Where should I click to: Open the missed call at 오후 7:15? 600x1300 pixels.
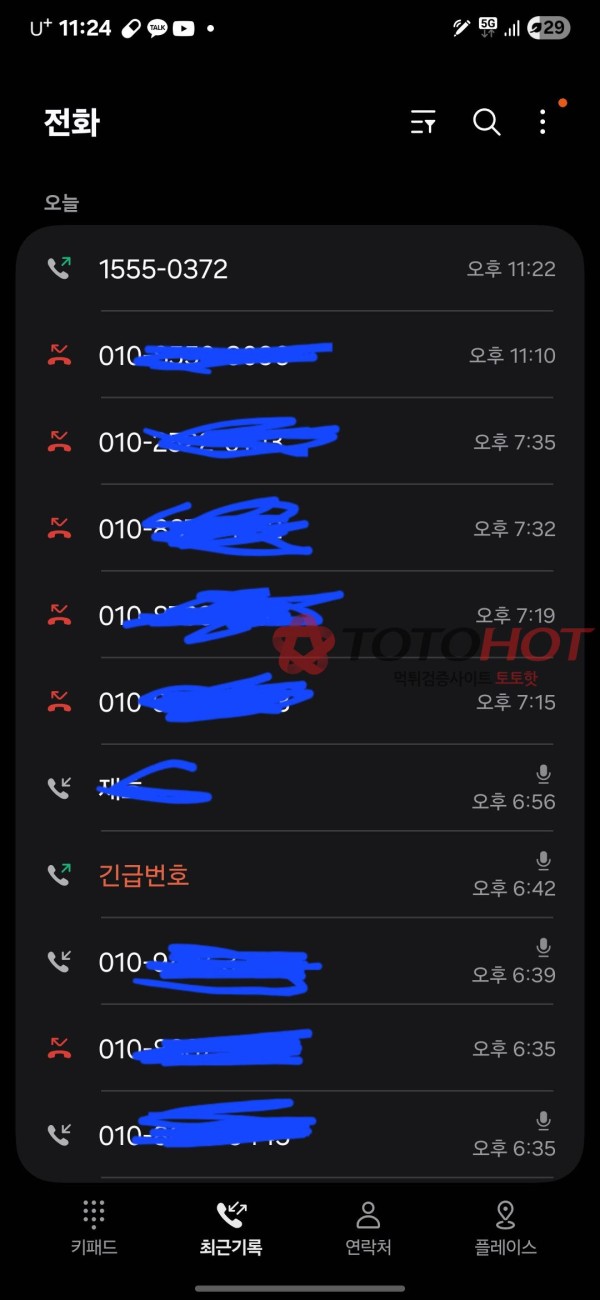click(300, 702)
